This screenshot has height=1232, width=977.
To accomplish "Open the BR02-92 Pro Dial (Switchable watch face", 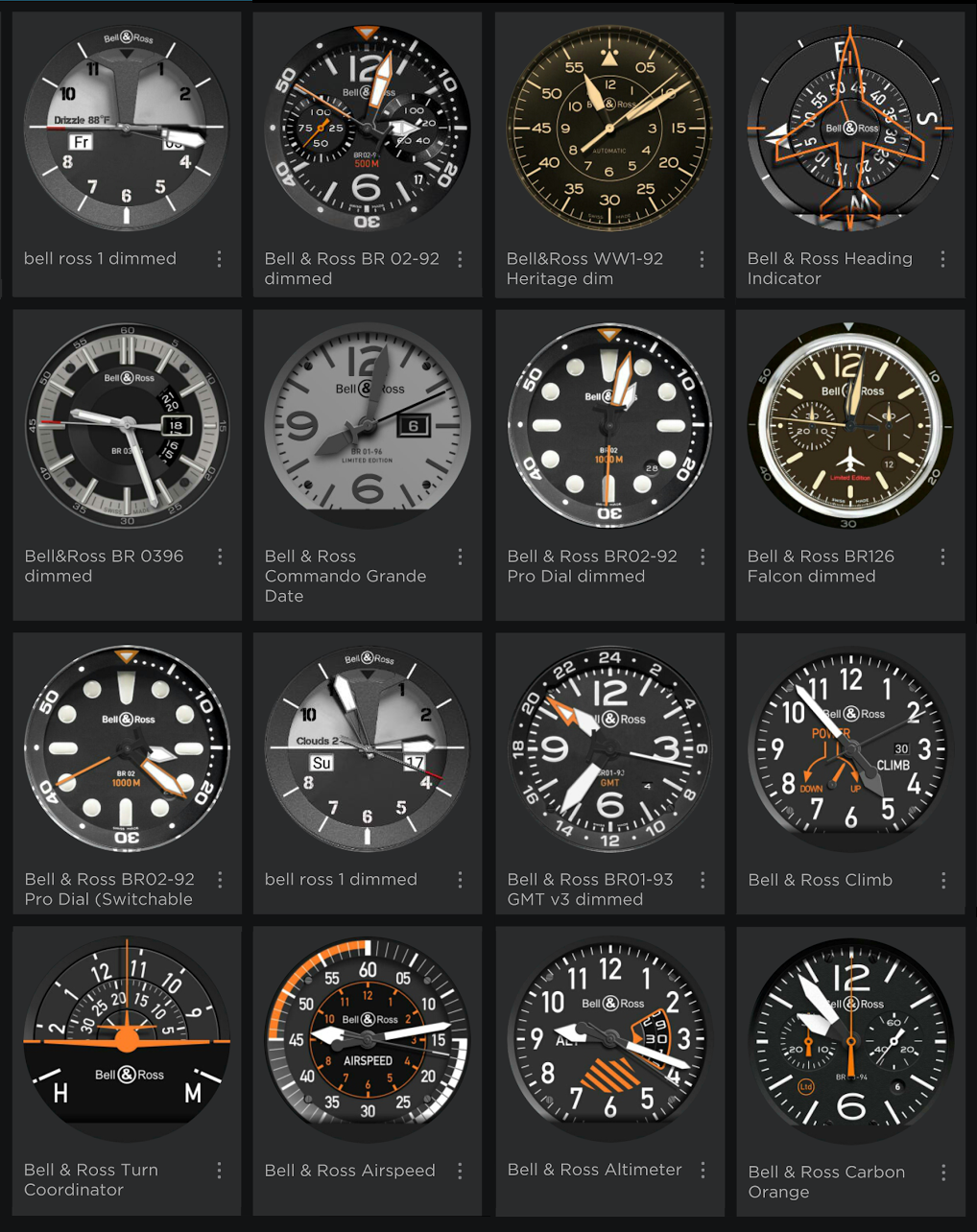I will pyautogui.click(x=127, y=748).
